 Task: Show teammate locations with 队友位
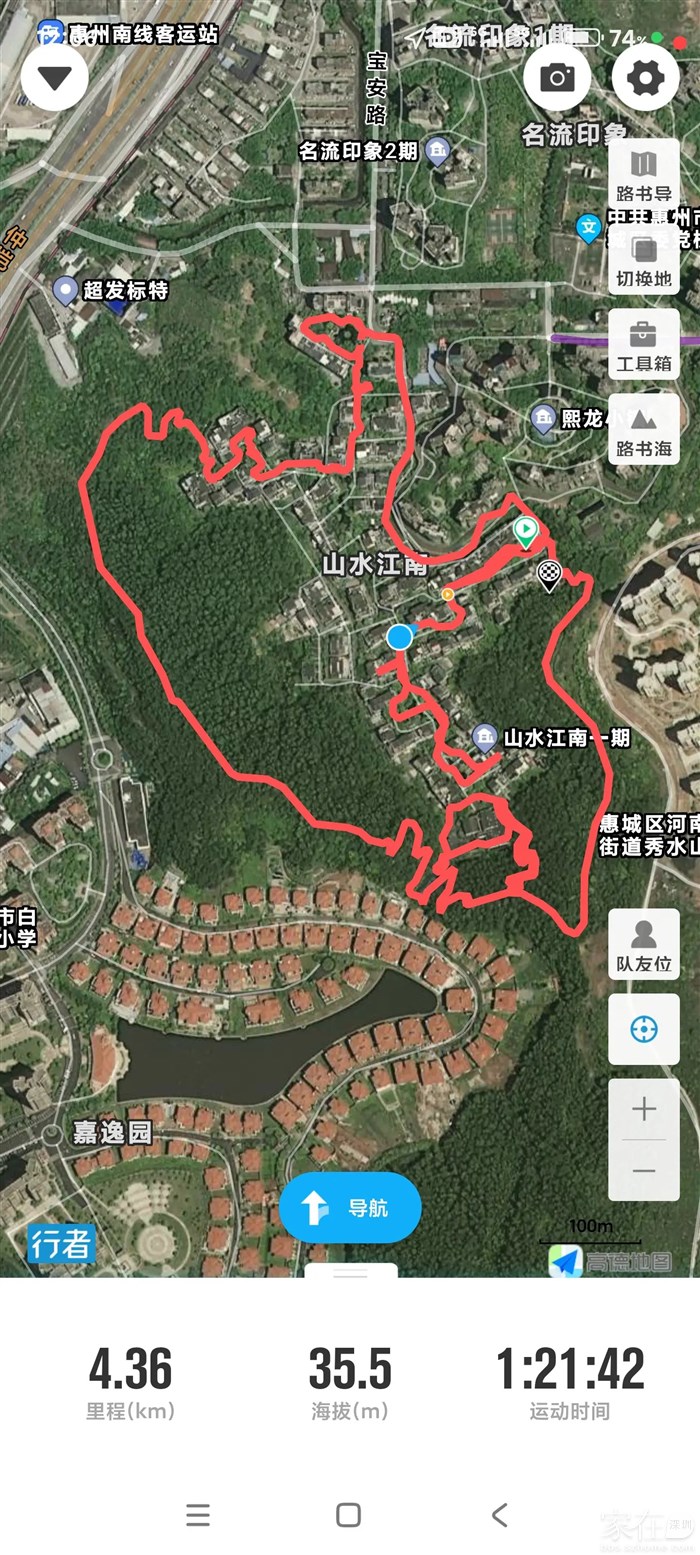(644, 945)
